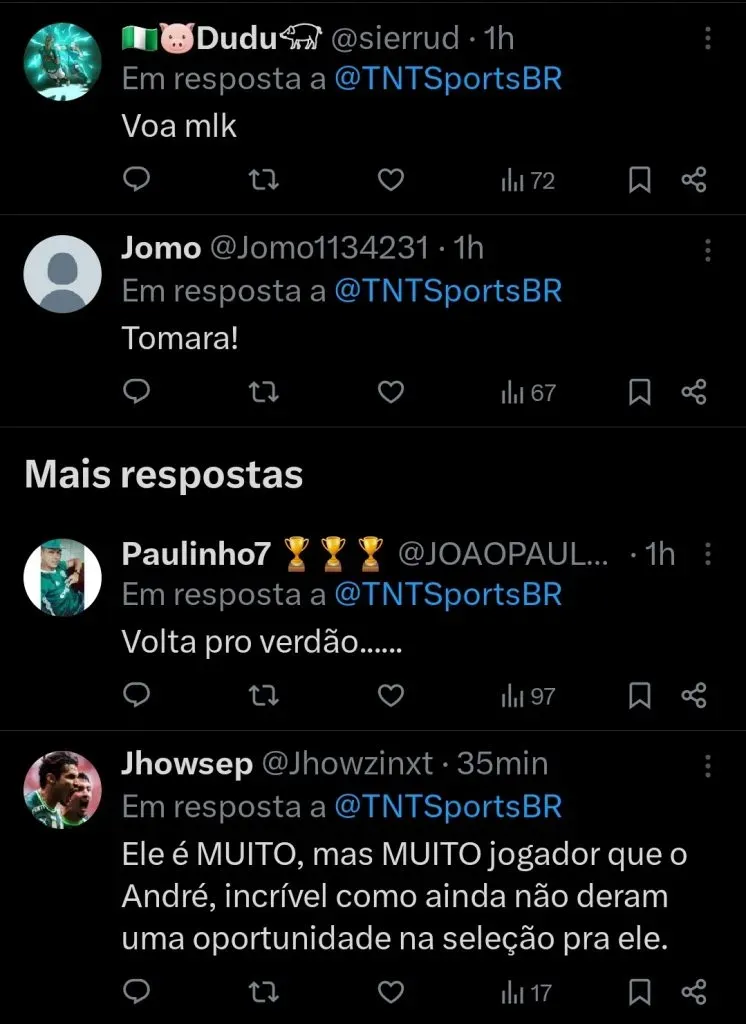The height and width of the screenshot is (1024, 746).
Task: Open overflow menu on Paulinho7's reply
Action: (708, 553)
